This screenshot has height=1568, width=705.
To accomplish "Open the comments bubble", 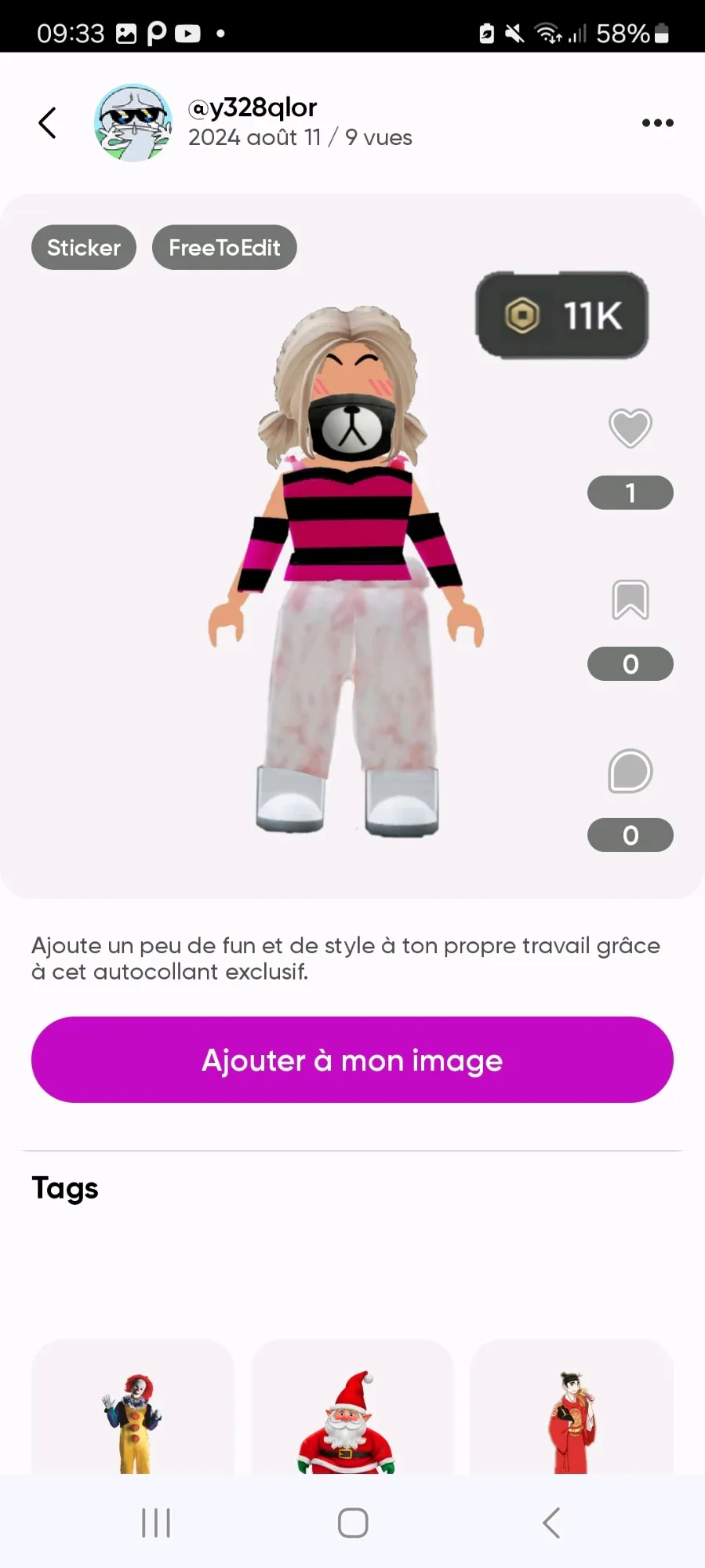I will 631,771.
